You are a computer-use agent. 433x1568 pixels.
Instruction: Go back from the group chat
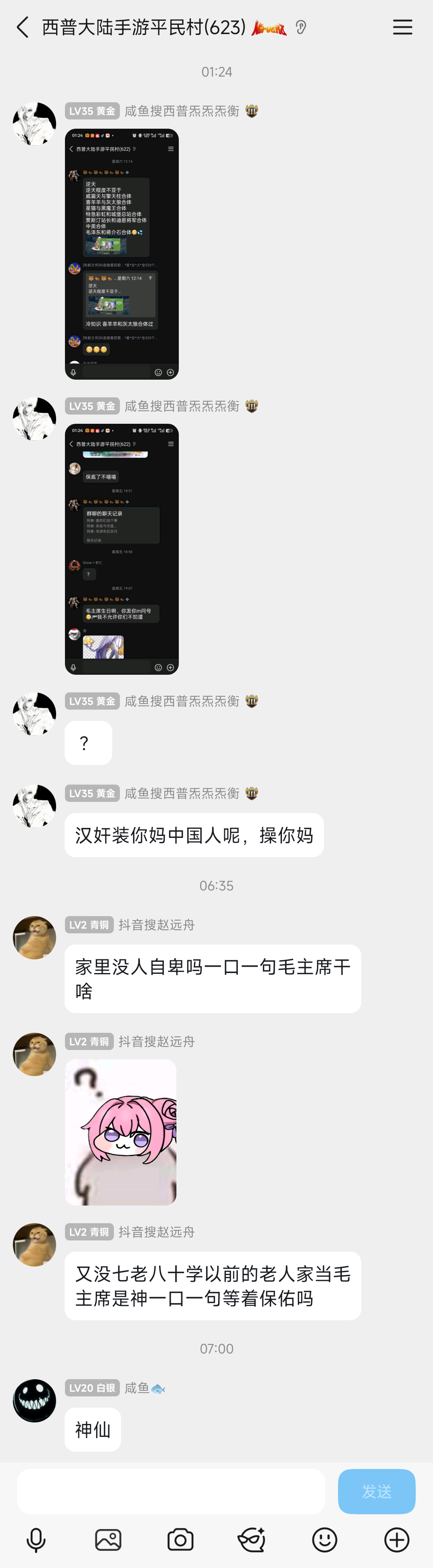click(22, 27)
